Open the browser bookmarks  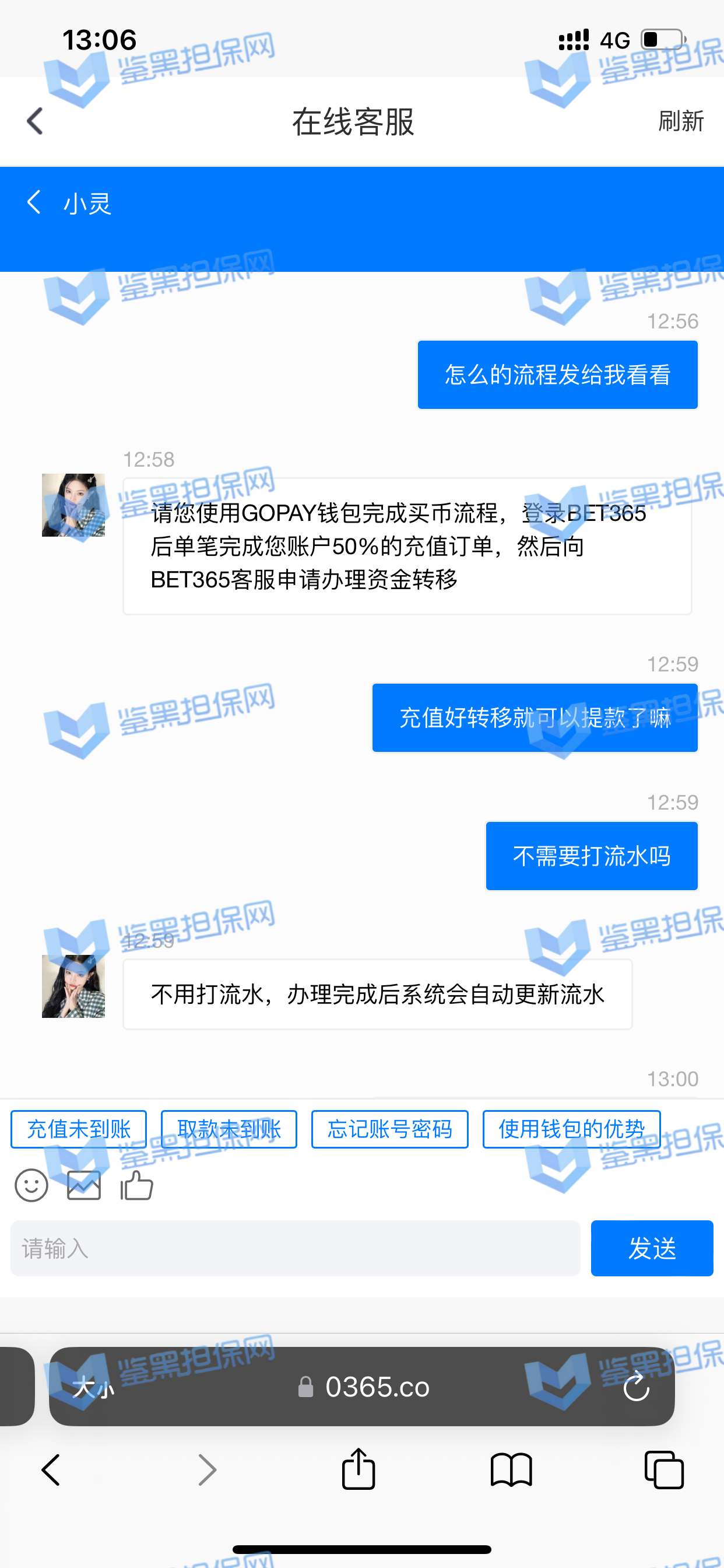point(511,1469)
